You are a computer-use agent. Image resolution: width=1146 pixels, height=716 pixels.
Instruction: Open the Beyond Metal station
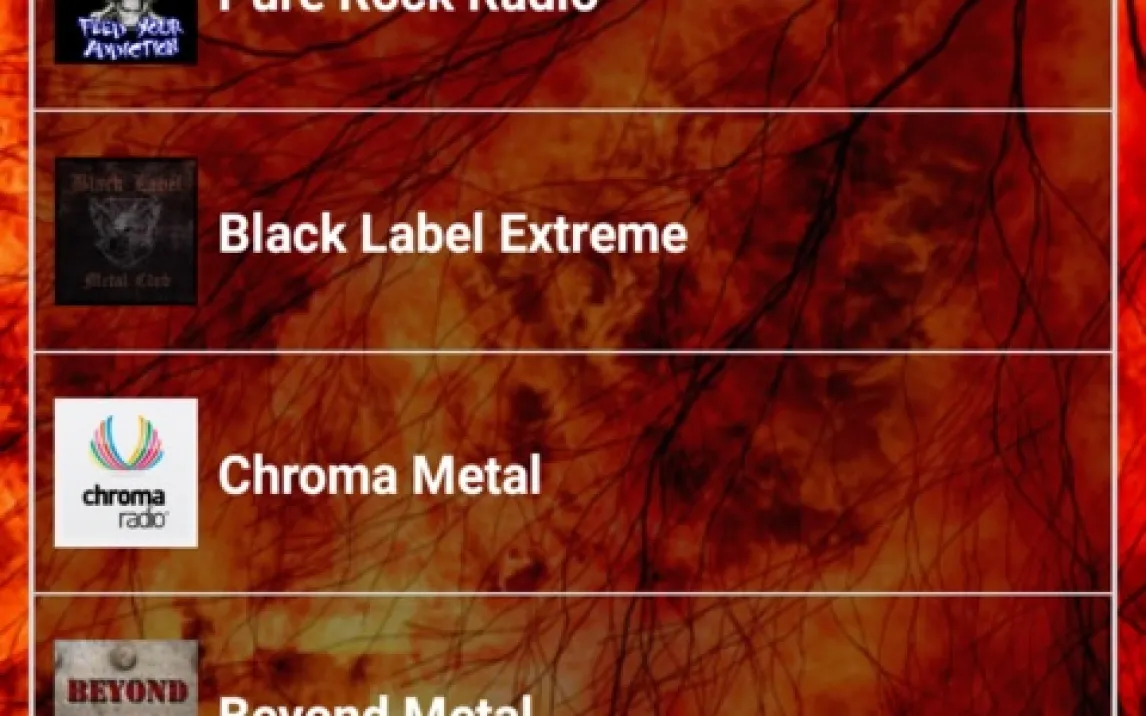[375, 703]
